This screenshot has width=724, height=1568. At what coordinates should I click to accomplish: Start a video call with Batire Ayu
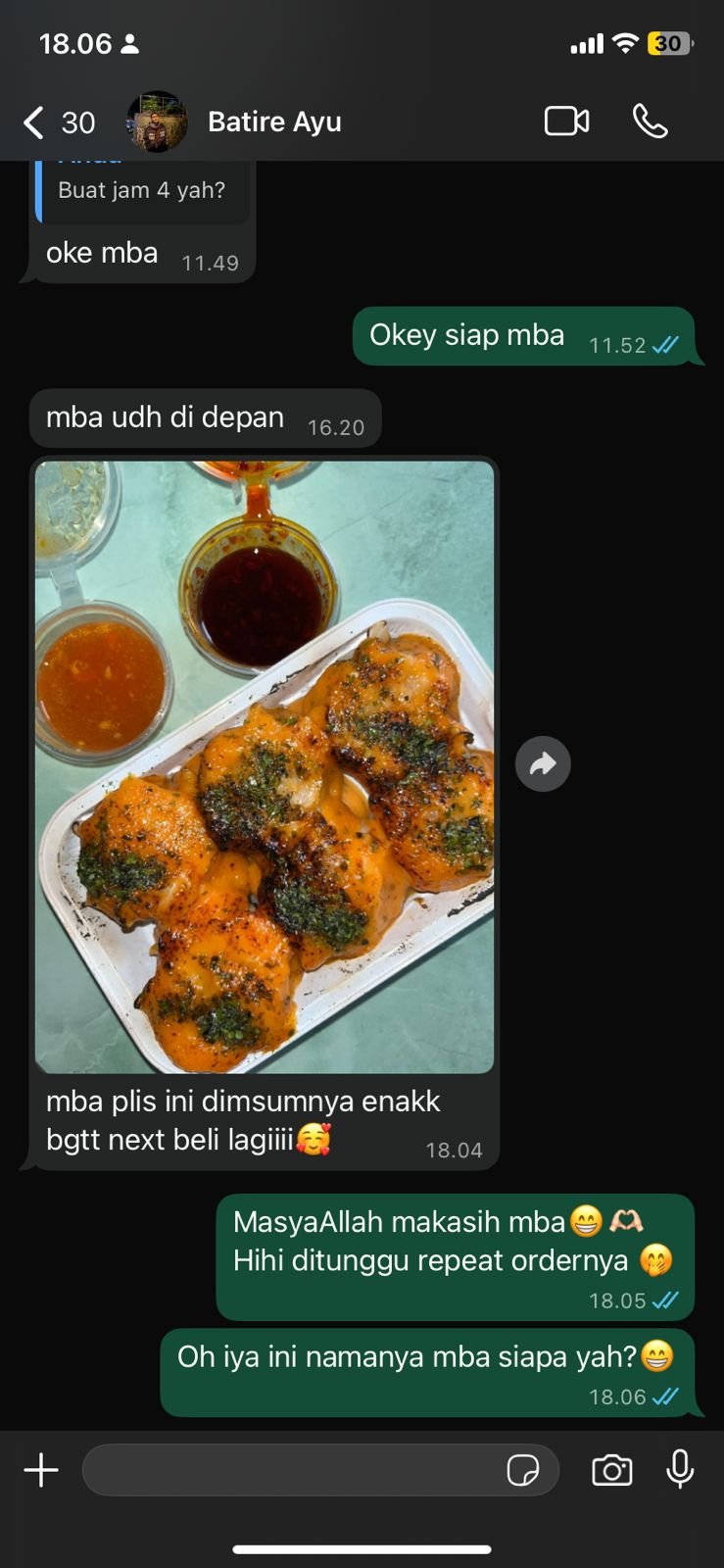pyautogui.click(x=566, y=121)
